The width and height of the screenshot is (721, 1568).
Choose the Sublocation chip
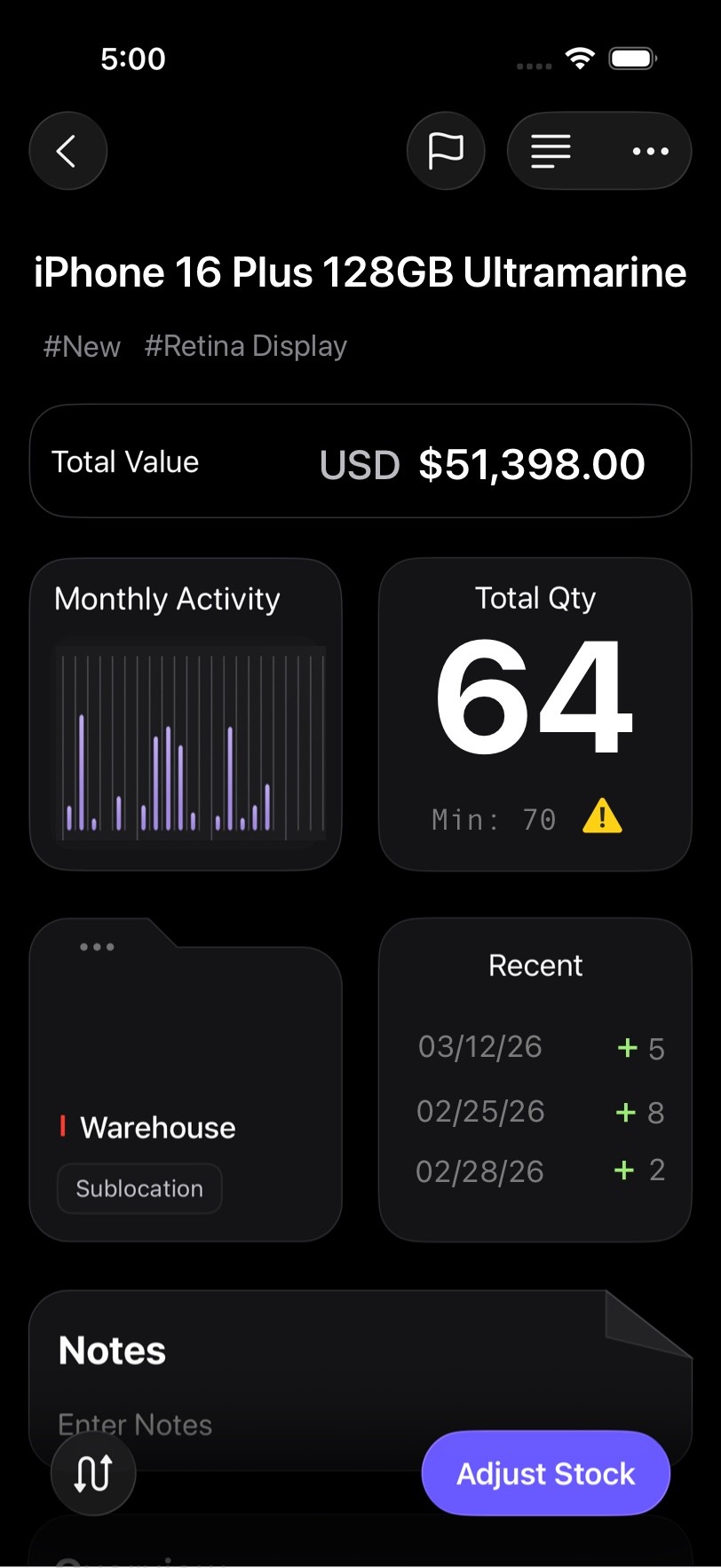[139, 1188]
